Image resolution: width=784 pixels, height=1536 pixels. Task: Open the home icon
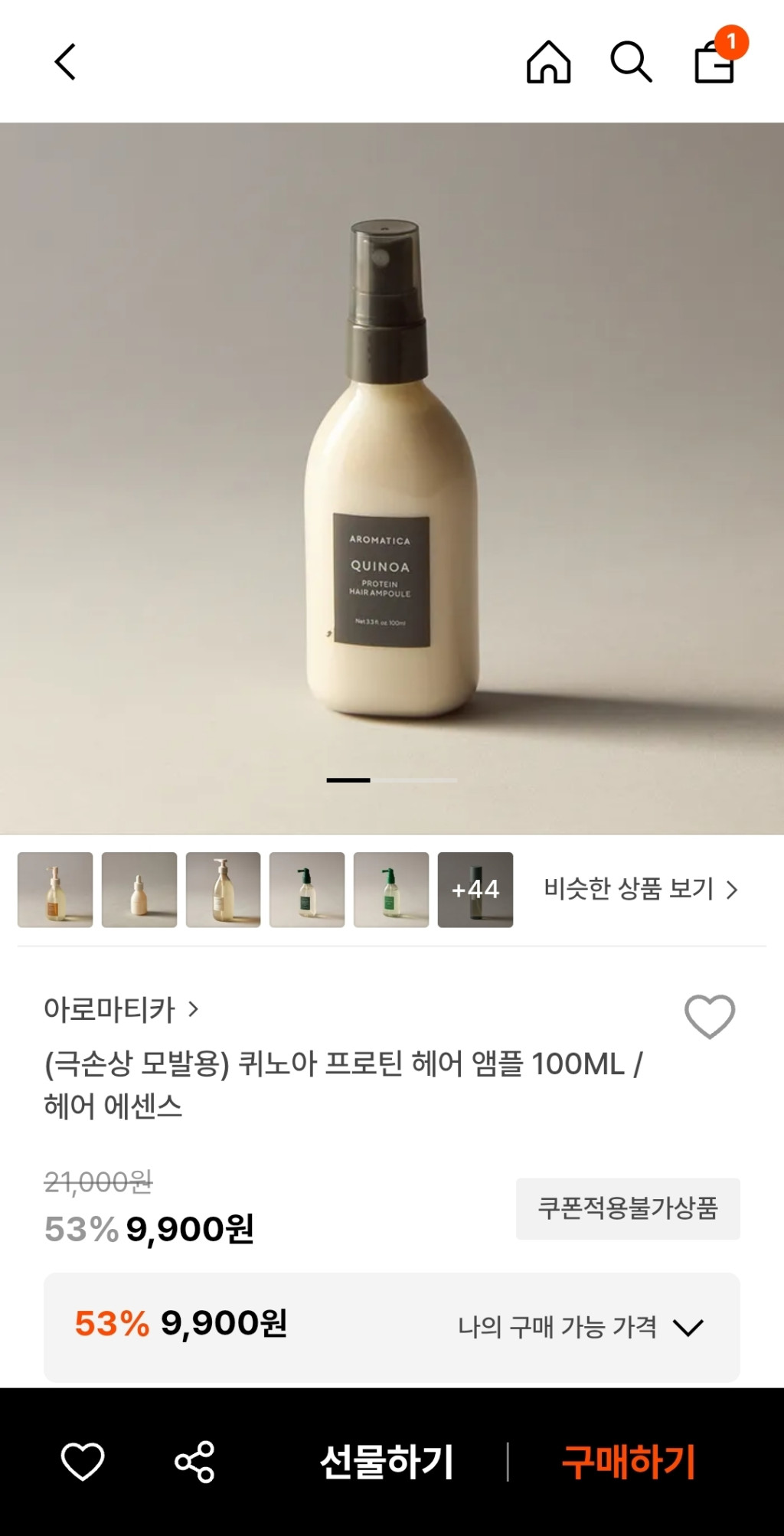pyautogui.click(x=548, y=62)
